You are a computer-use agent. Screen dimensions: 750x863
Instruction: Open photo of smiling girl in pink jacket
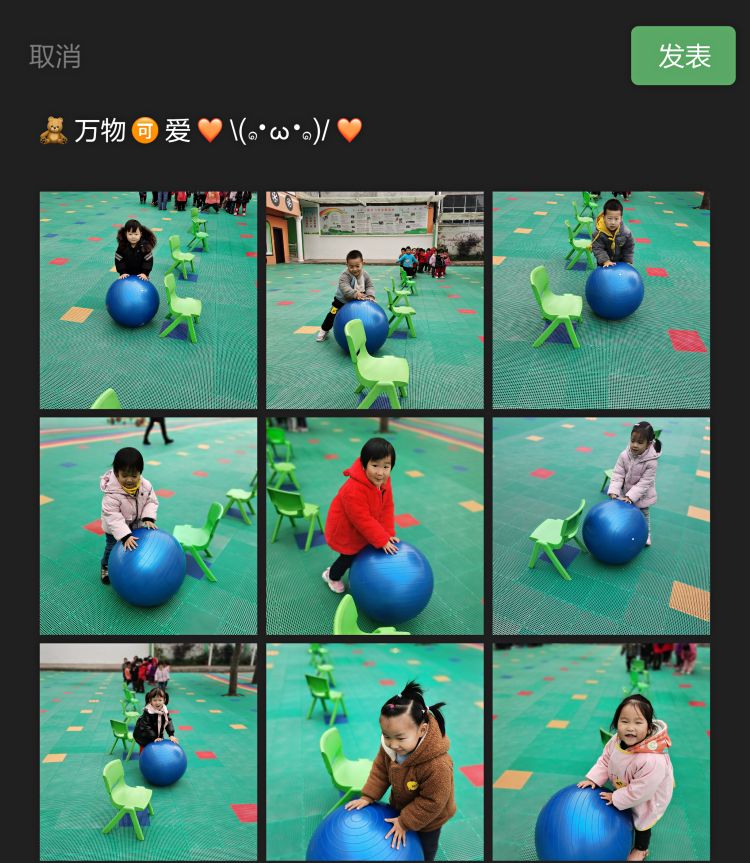click(x=601, y=751)
